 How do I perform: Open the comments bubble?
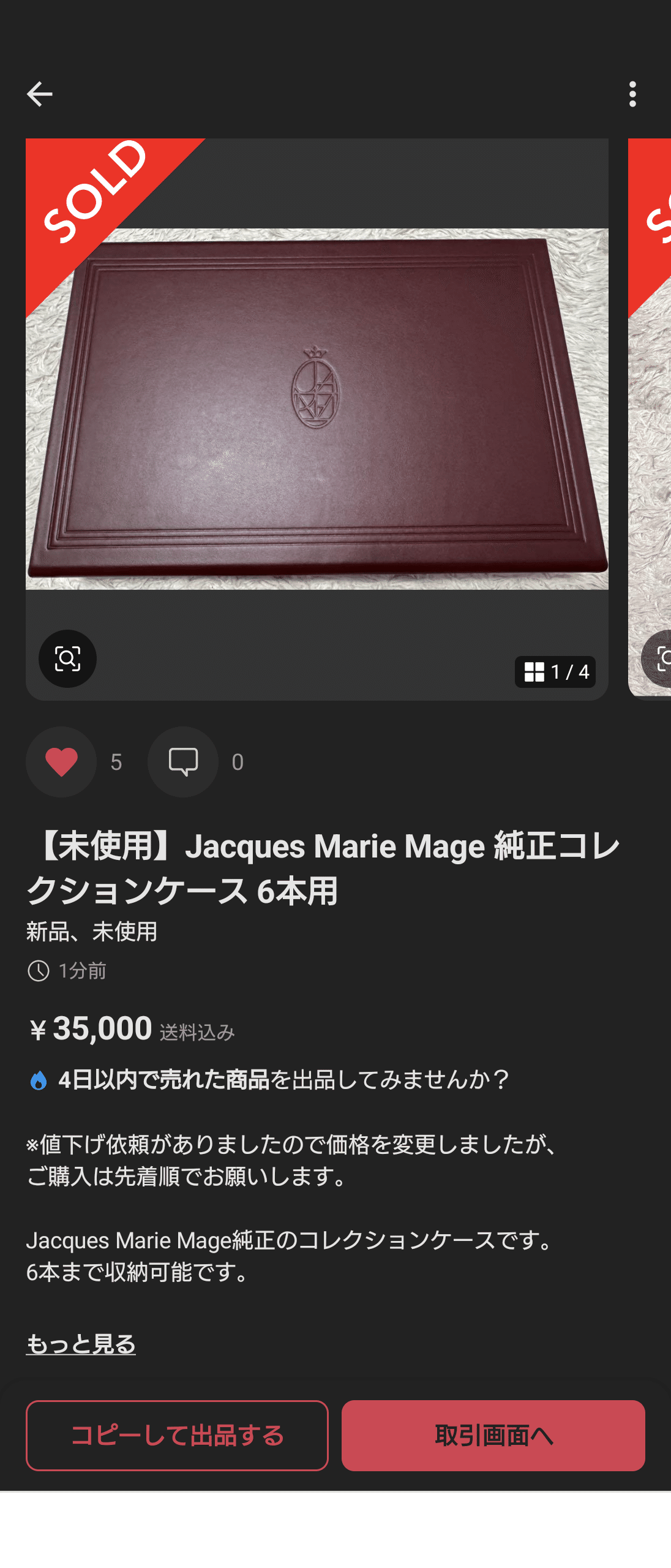pyautogui.click(x=182, y=762)
